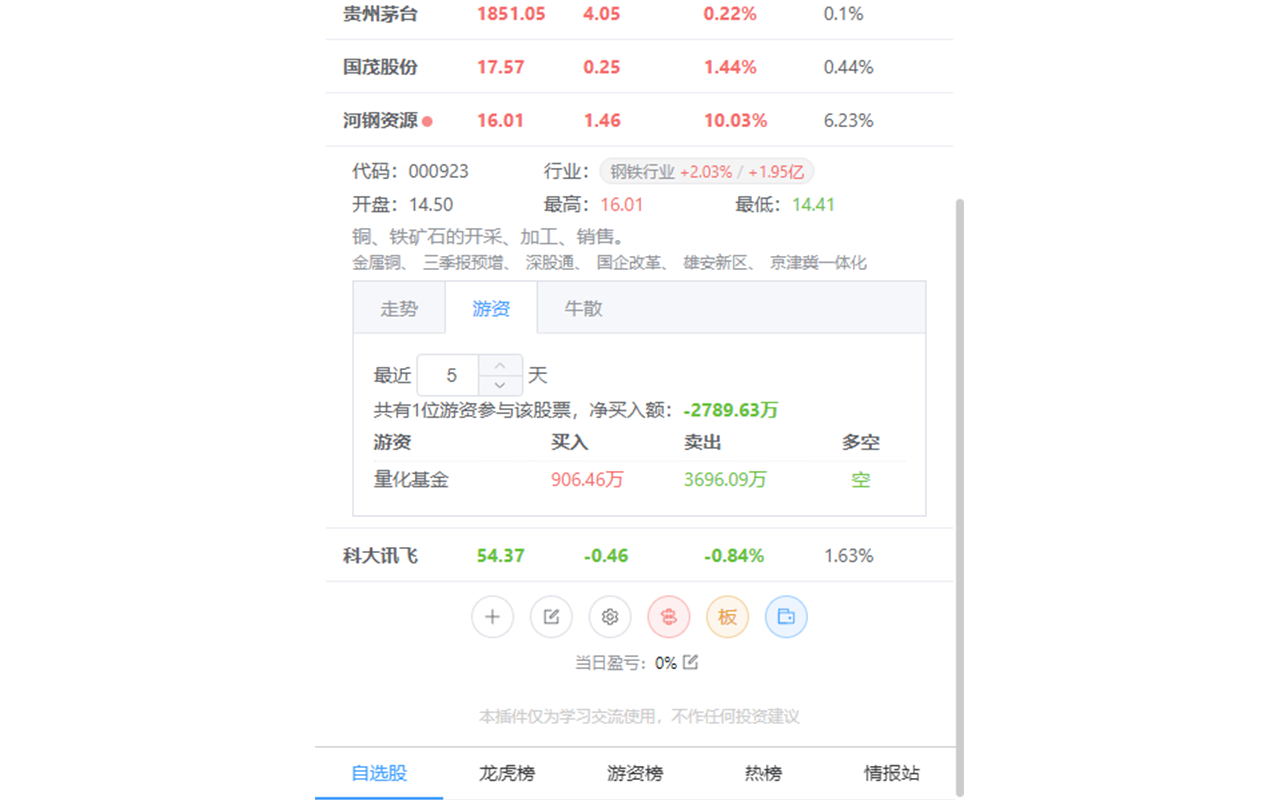Select the 游资 tab

pyautogui.click(x=491, y=308)
